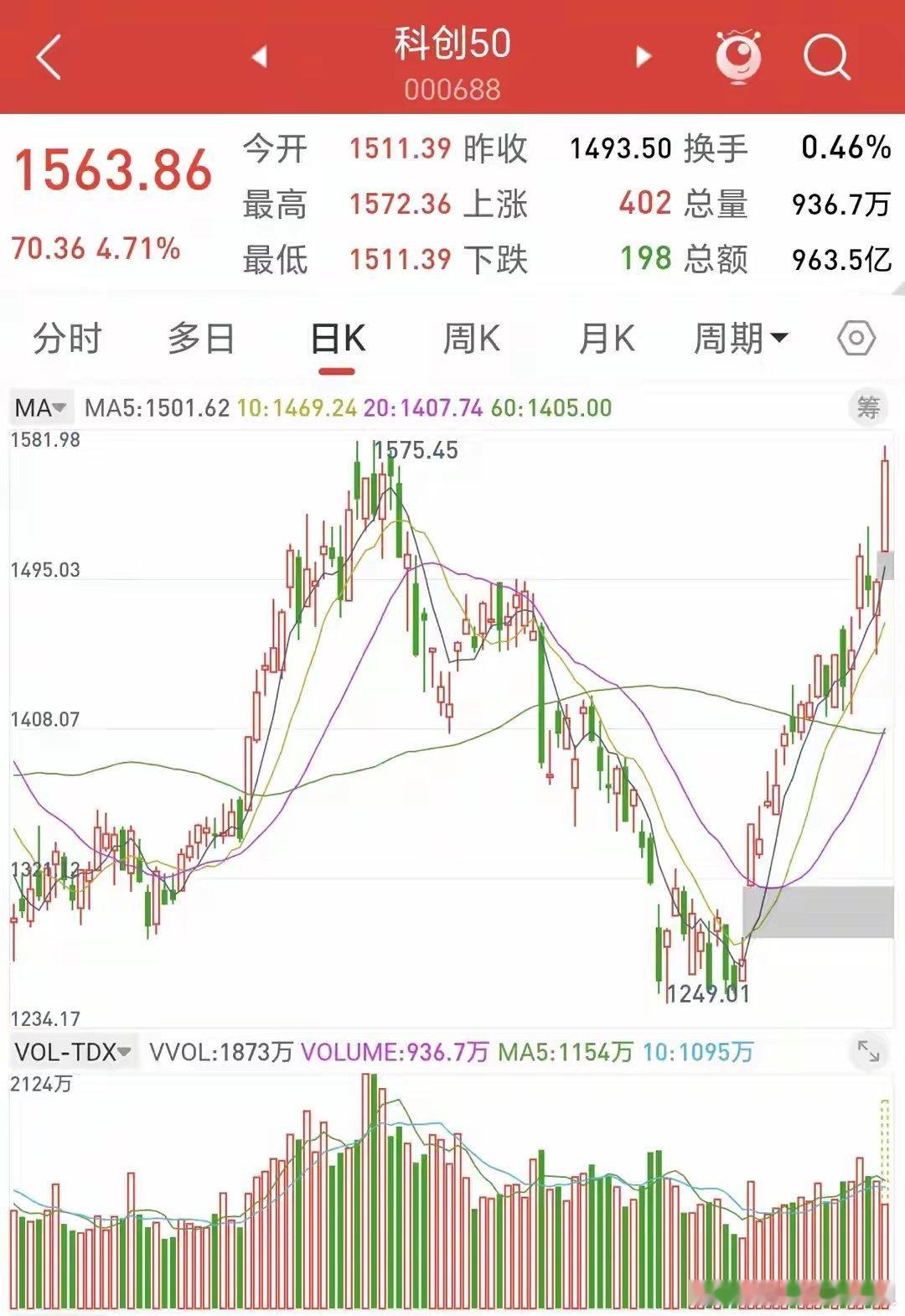This screenshot has width=905, height=1316.
Task: Select the 日K daily chart tab
Action: [335, 338]
